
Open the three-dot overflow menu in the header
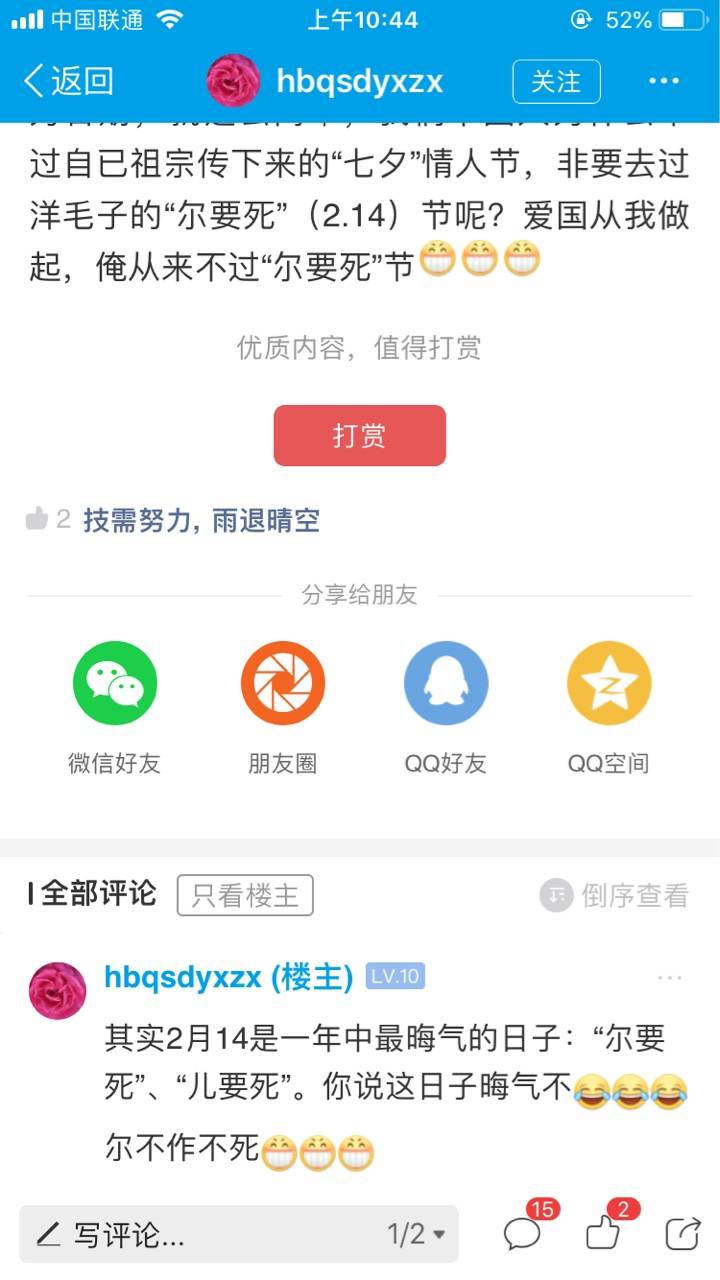click(x=664, y=82)
